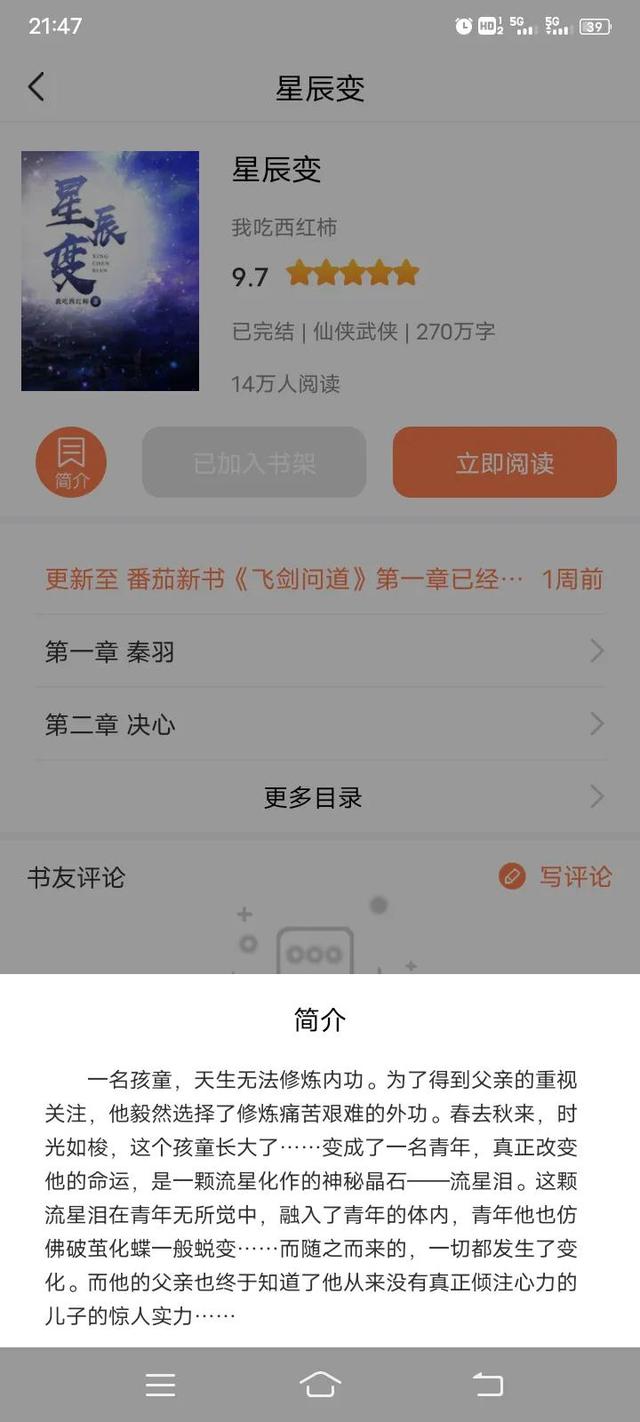Open 第二章 决心
640x1422 pixels.
[x=320, y=724]
